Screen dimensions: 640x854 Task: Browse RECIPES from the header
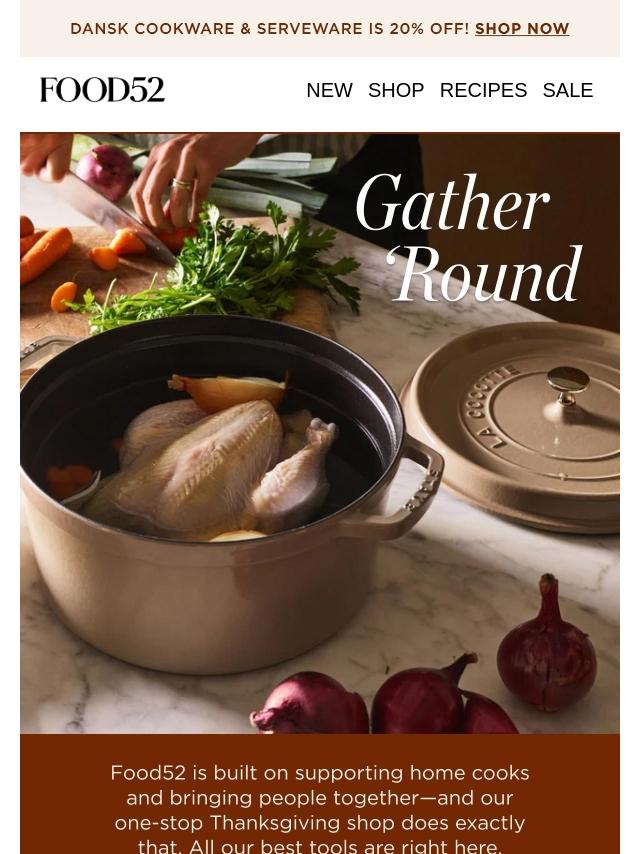pos(483,90)
